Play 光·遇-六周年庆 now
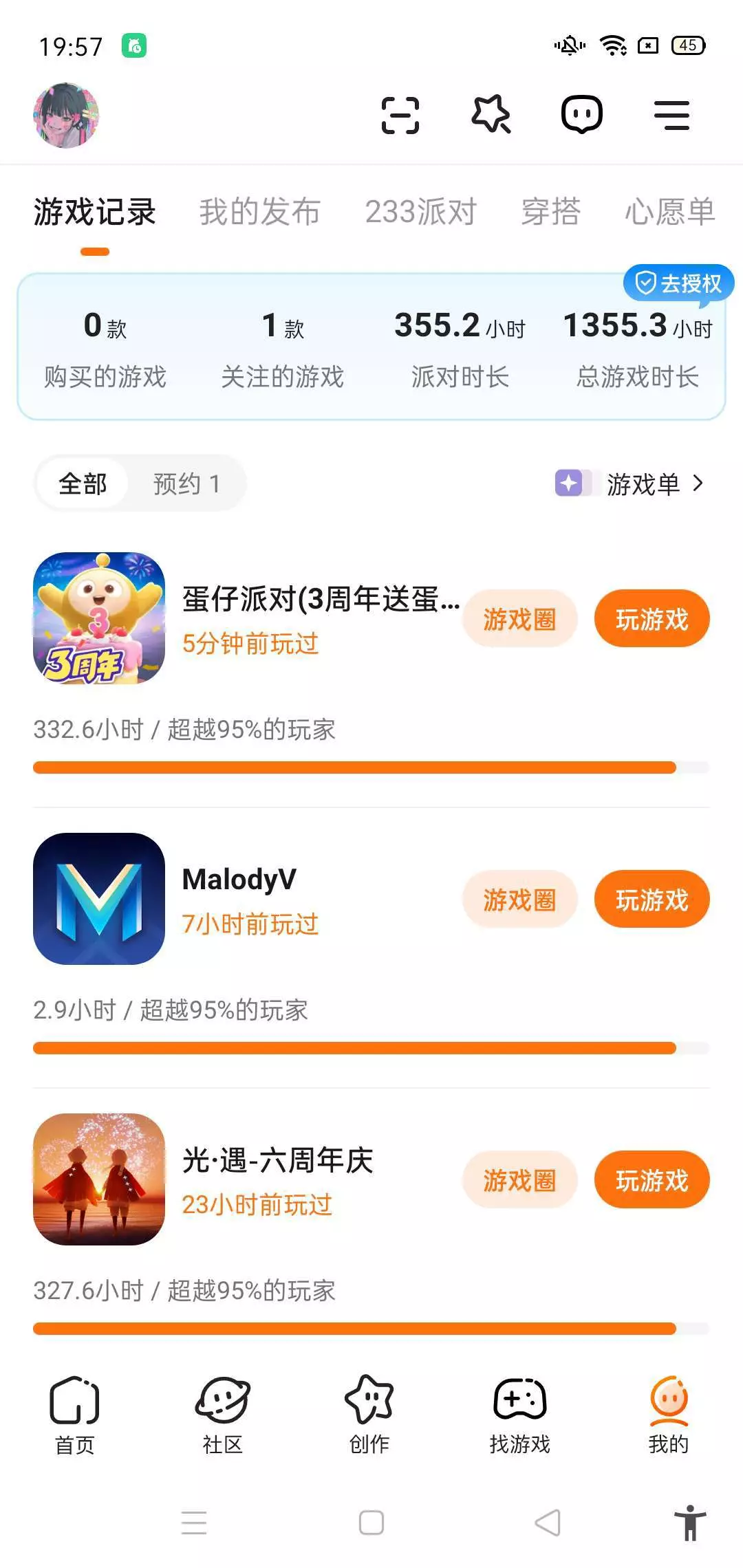743x1568 pixels. click(x=652, y=1180)
